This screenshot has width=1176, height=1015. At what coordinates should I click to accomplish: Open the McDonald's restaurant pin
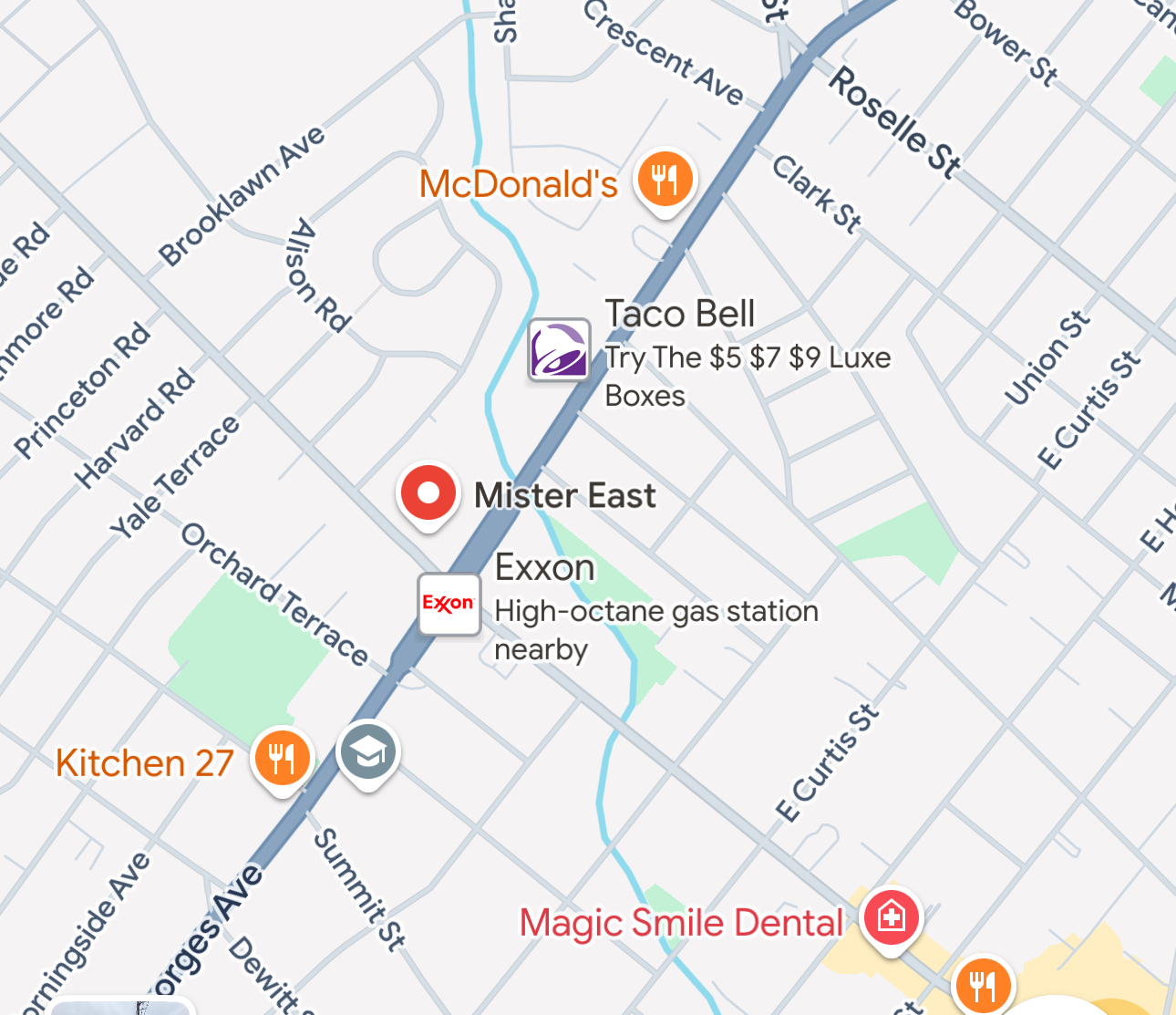665,180
